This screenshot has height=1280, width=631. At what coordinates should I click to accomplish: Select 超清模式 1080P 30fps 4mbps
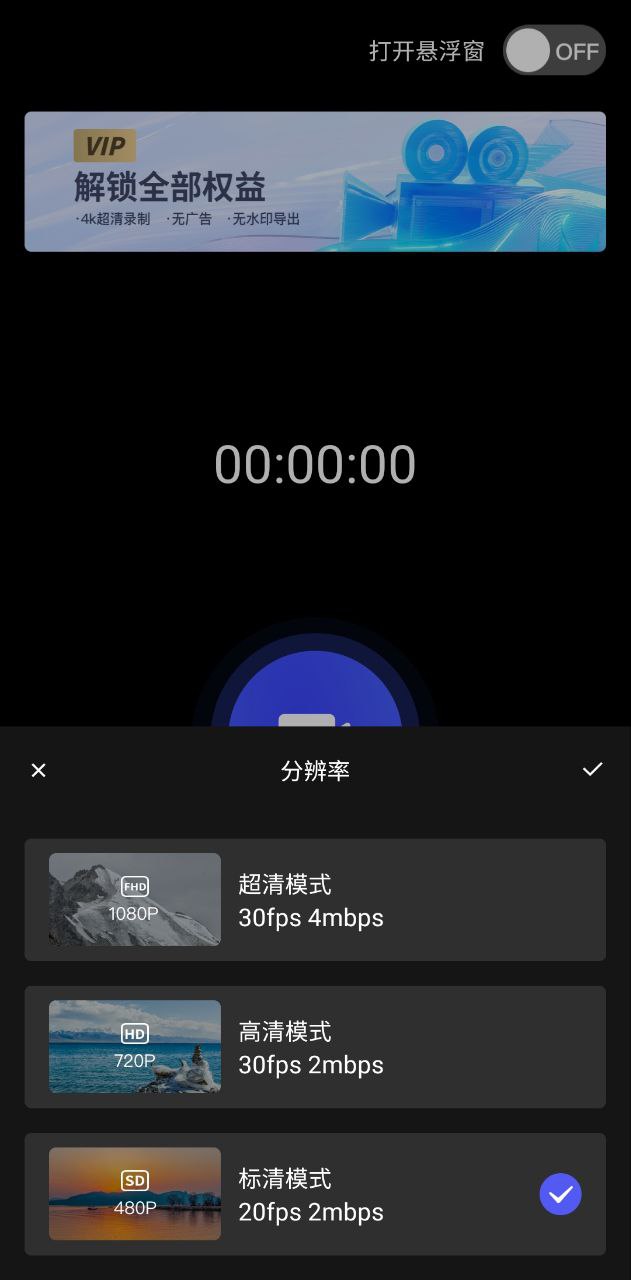coord(315,900)
